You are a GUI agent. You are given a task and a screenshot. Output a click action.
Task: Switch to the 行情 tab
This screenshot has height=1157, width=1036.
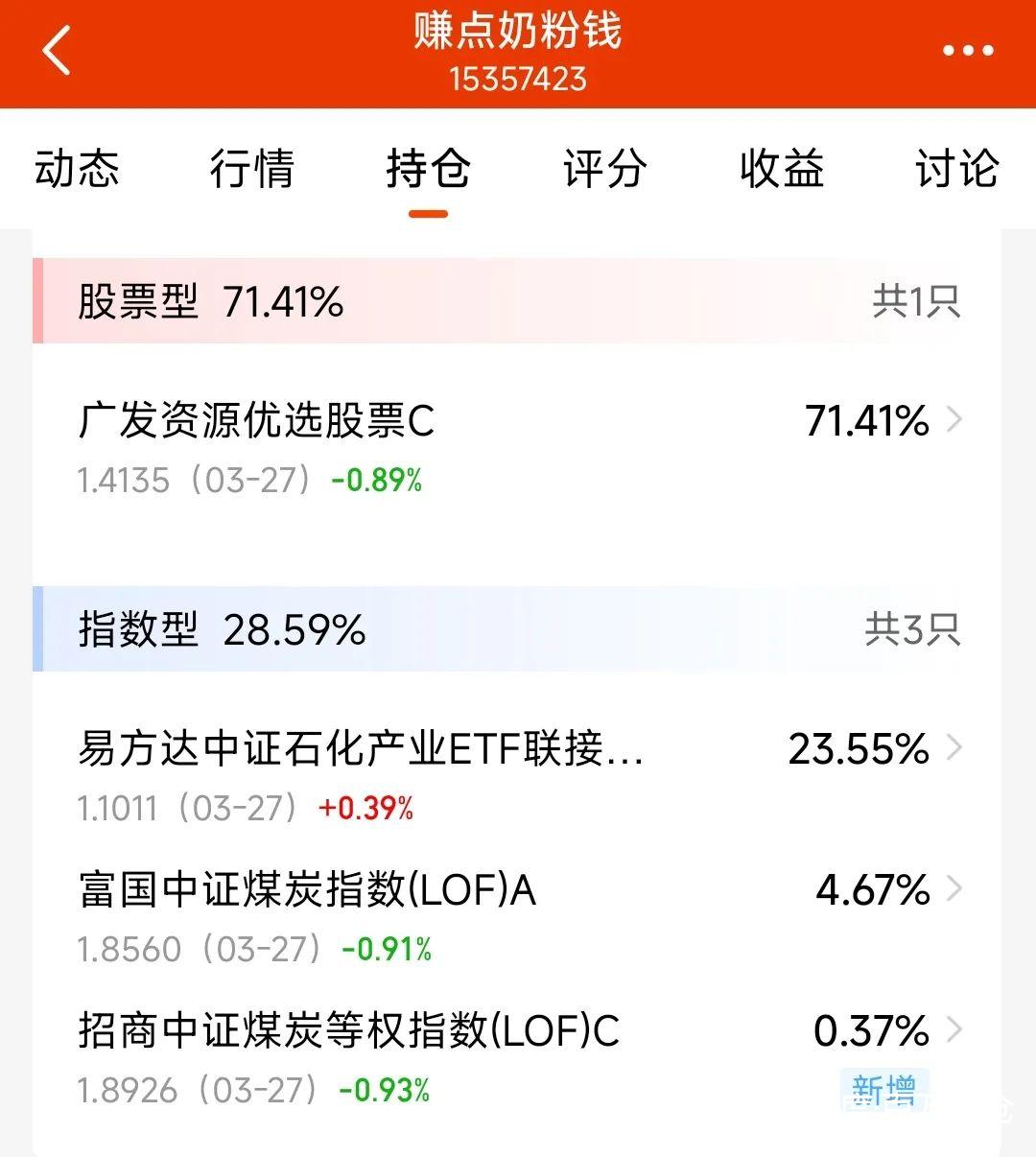pos(254,171)
